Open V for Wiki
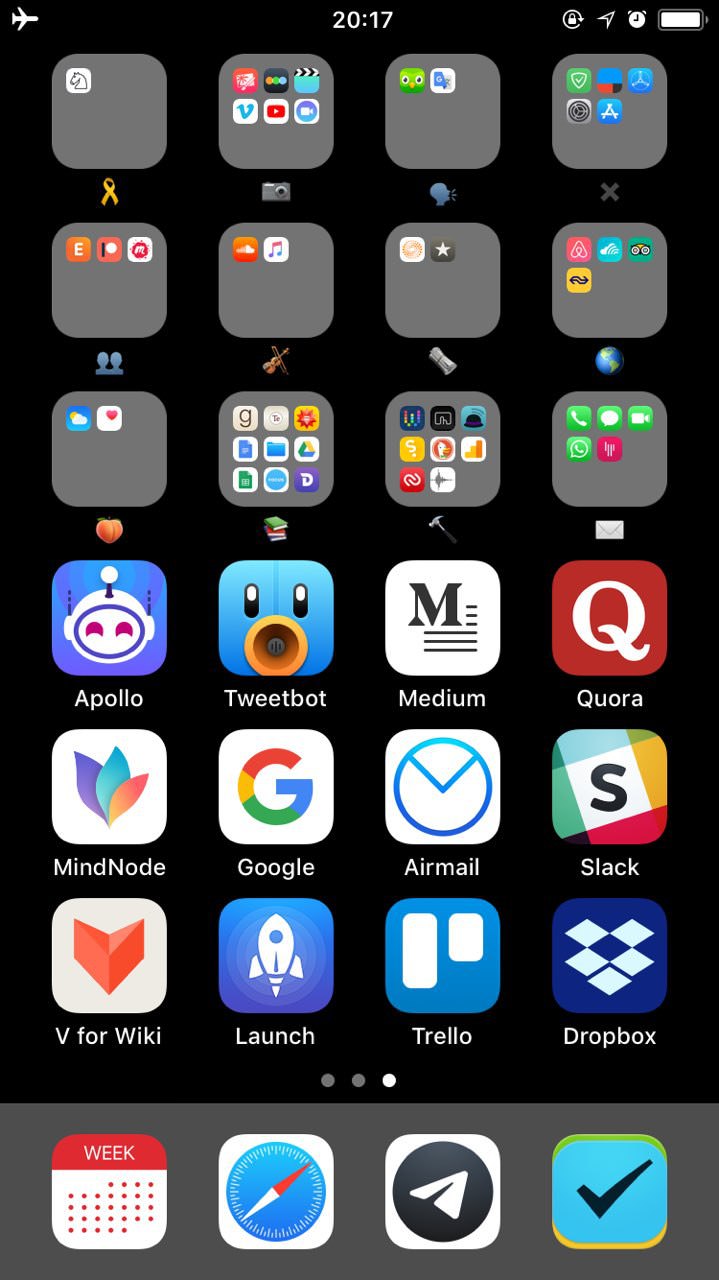The image size is (719, 1280). 109,956
